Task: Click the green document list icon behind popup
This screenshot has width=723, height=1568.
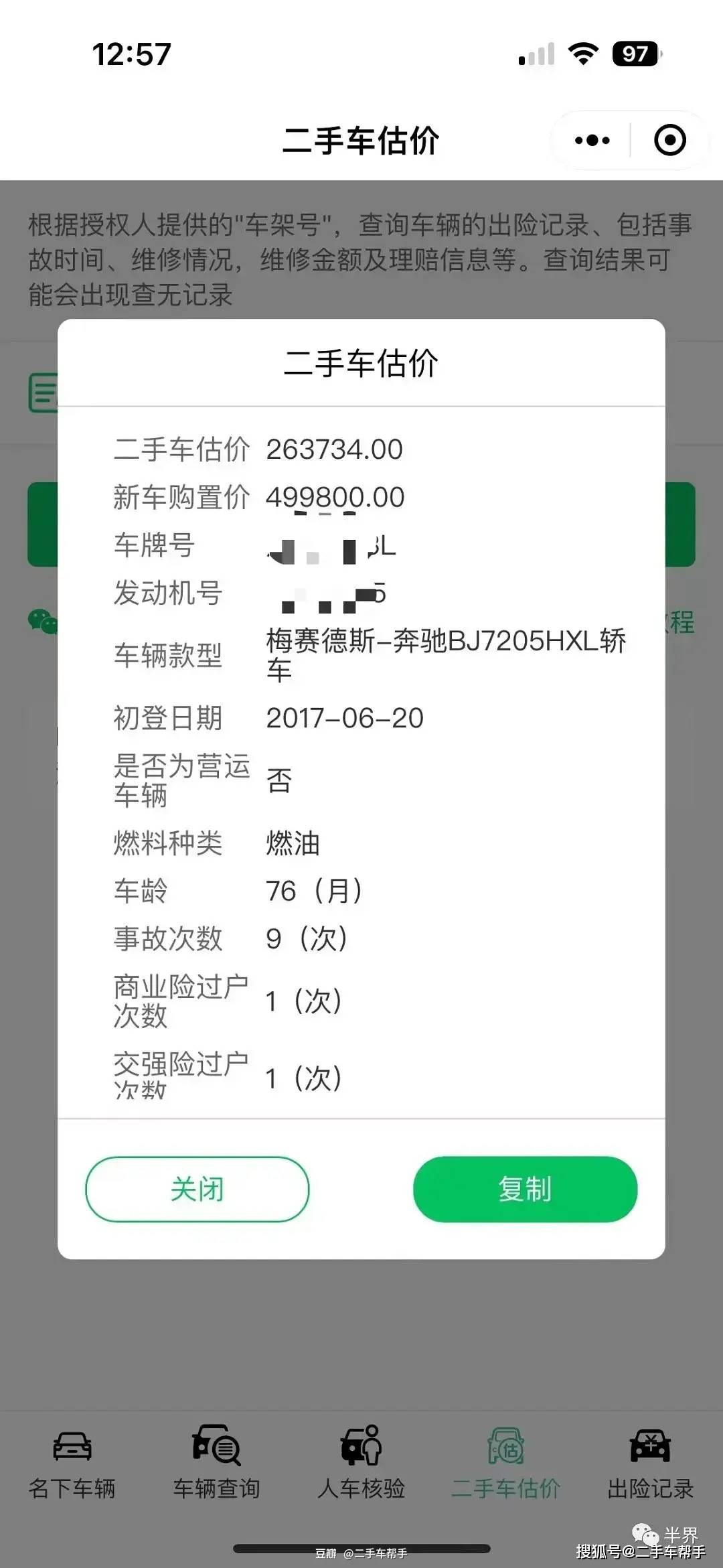Action: point(43,393)
